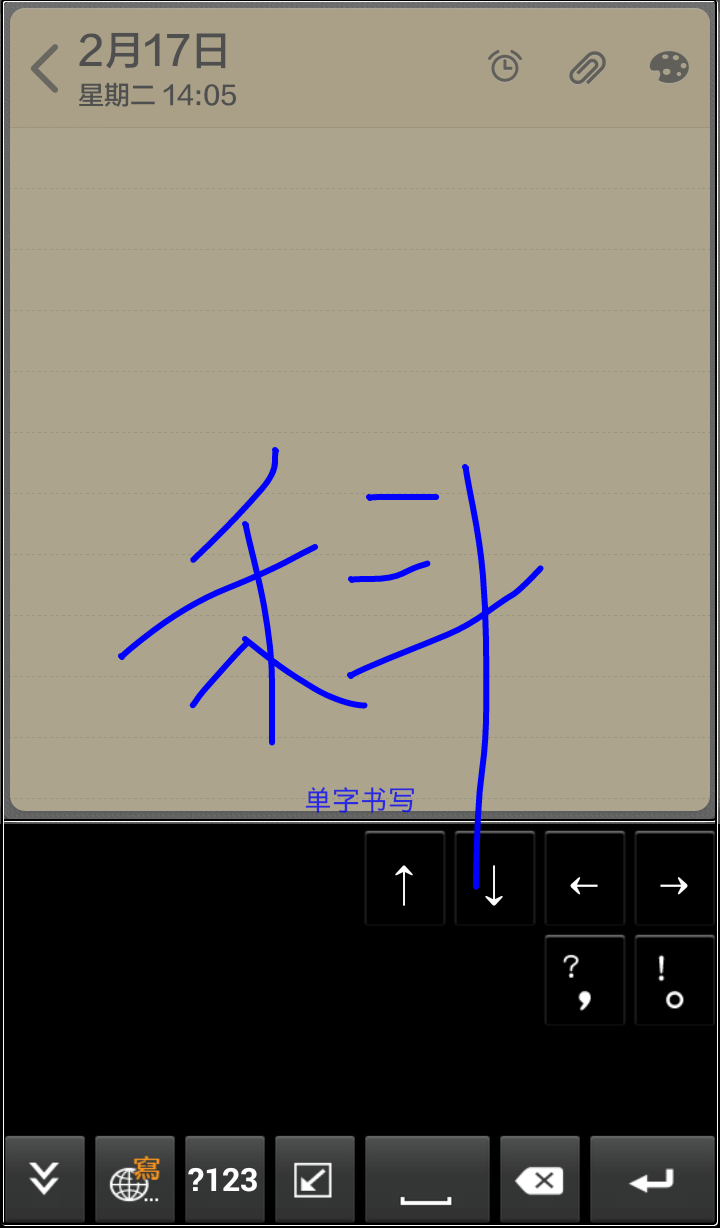Viewport: 720px width, 1228px height.
Task: Open the color palette theme picker
Action: click(x=669, y=67)
